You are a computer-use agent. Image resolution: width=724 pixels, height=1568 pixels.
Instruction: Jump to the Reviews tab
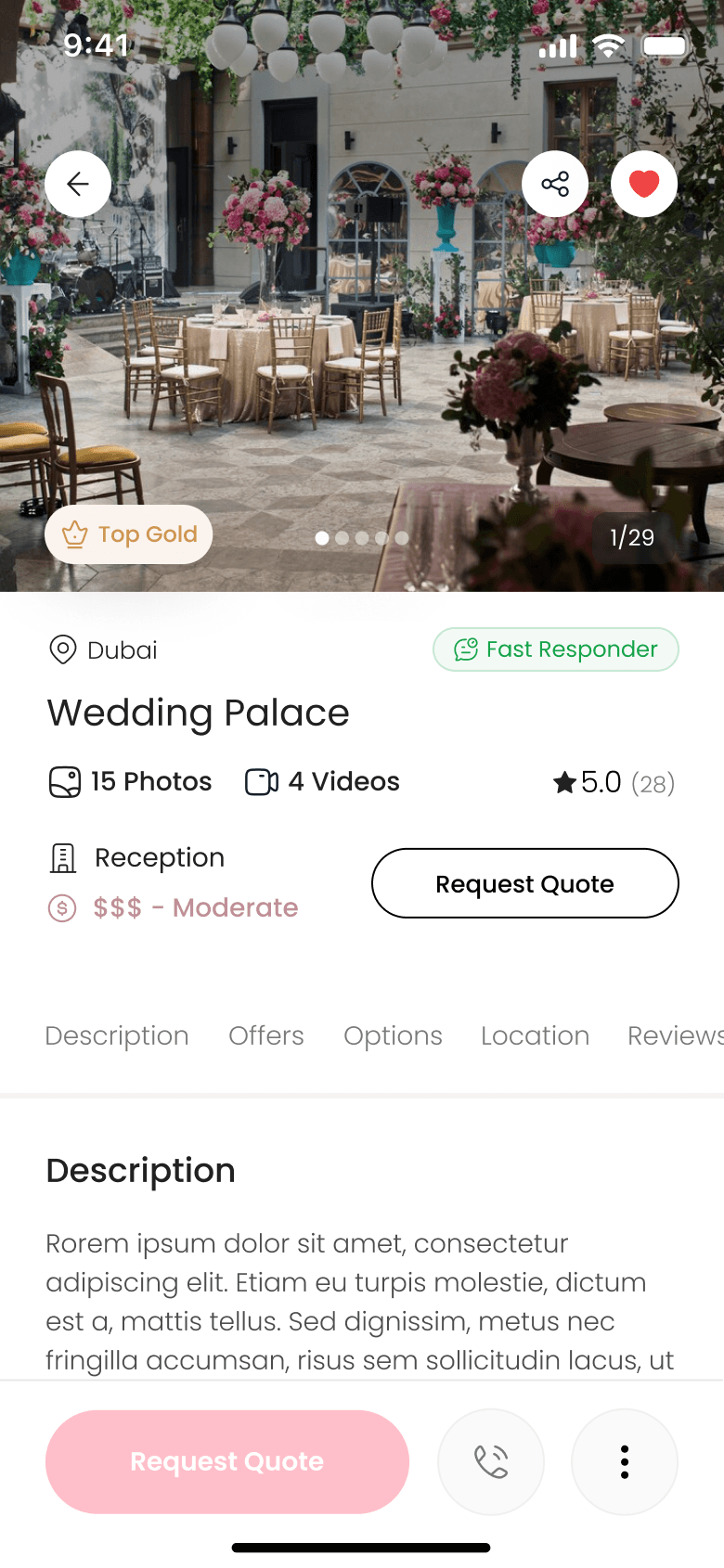click(674, 1035)
